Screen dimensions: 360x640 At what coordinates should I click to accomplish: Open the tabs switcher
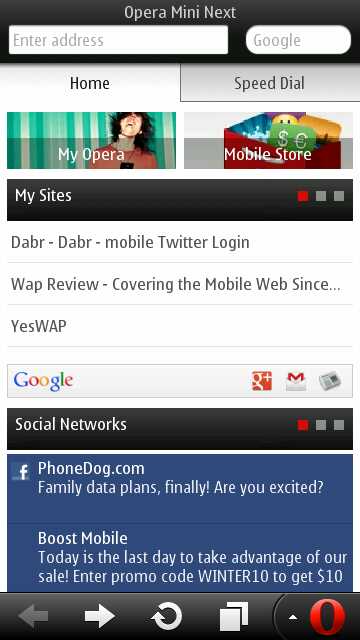click(233, 616)
